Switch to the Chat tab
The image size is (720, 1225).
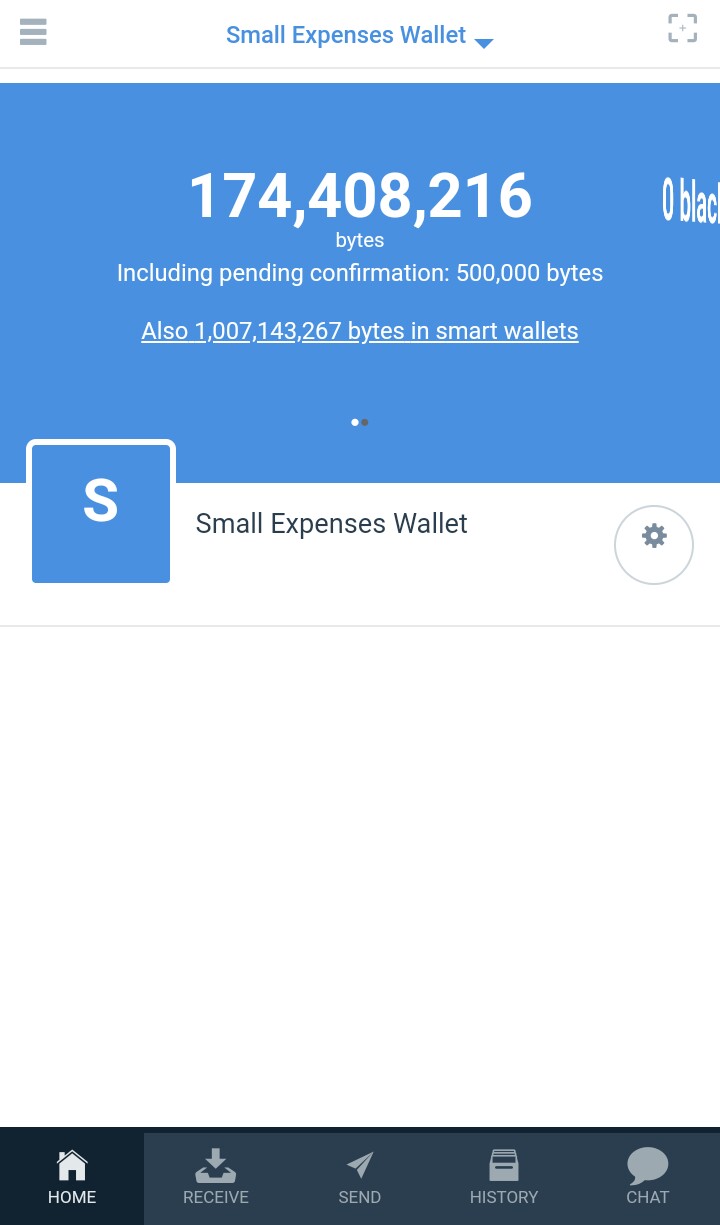[647, 1177]
